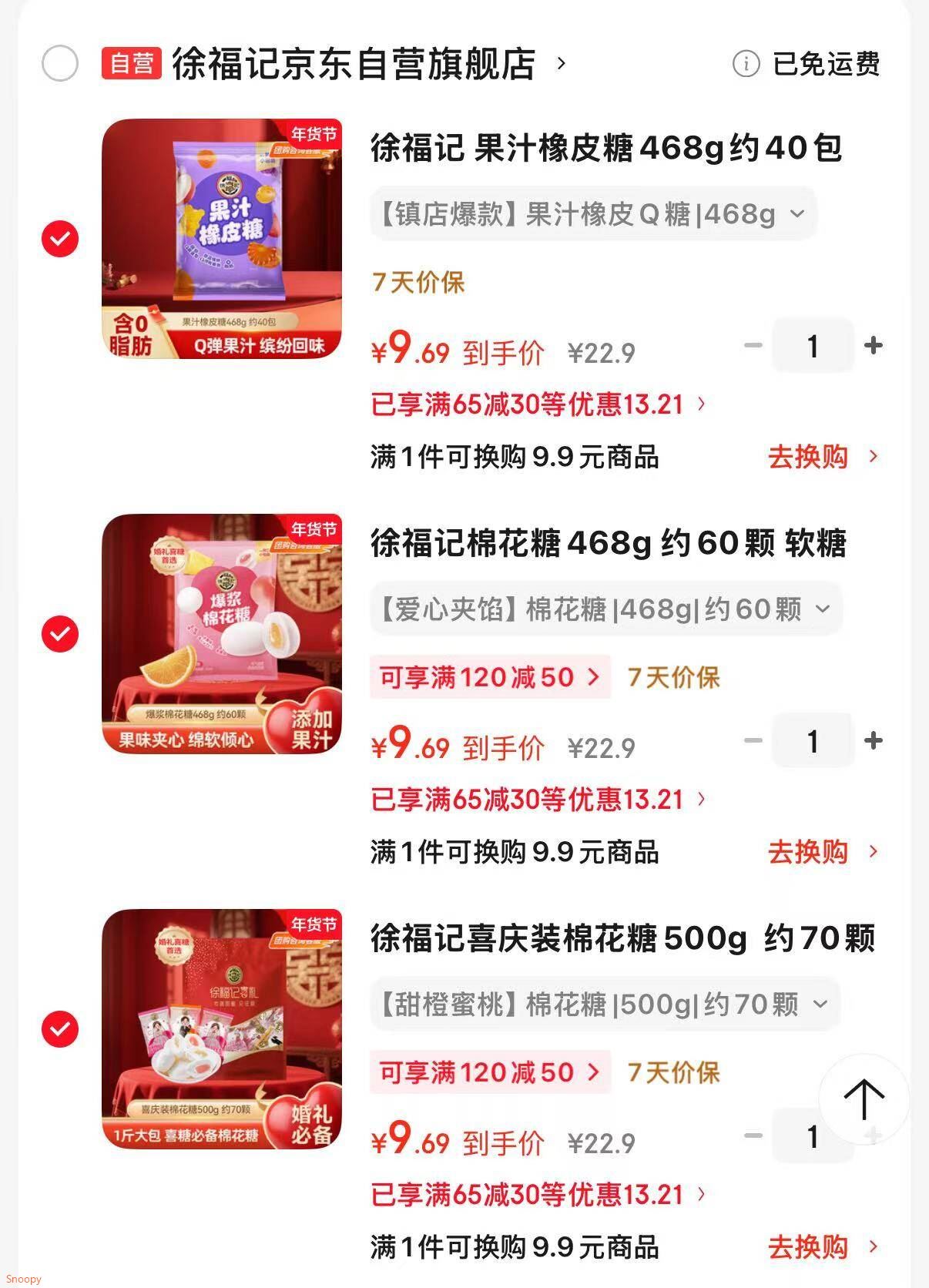
Task: Deselect the 果汁橡皮糖 item checkbox
Action: pyautogui.click(x=59, y=239)
